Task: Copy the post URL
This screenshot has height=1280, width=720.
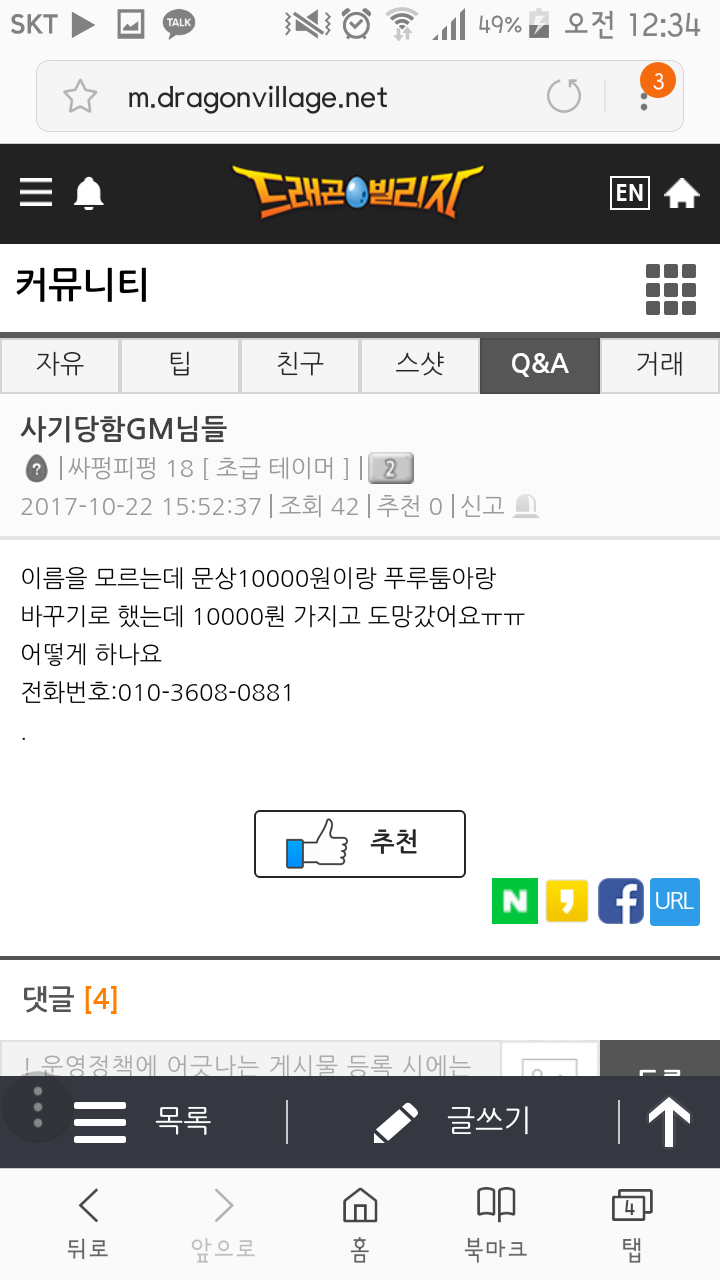Action: click(674, 901)
